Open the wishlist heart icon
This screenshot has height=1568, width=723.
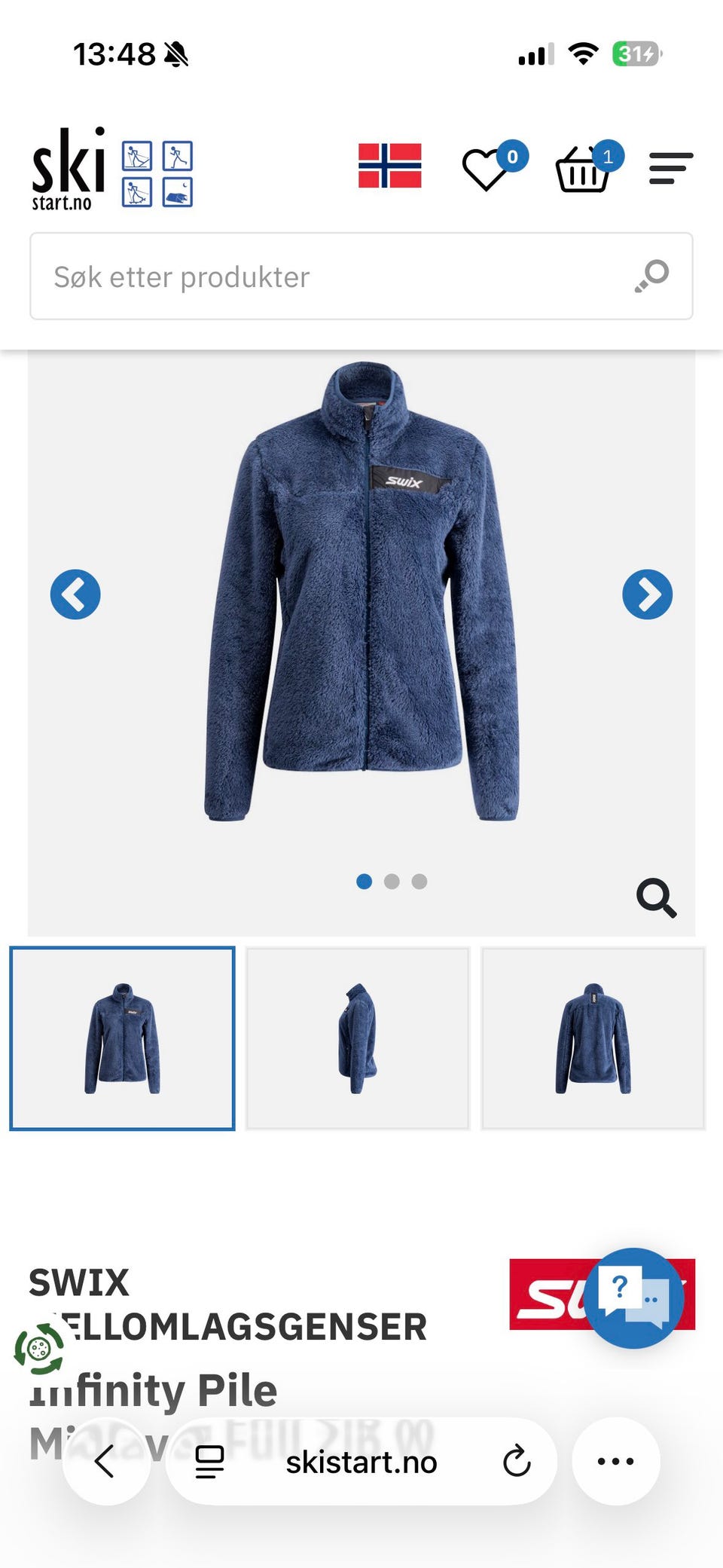coord(494,166)
